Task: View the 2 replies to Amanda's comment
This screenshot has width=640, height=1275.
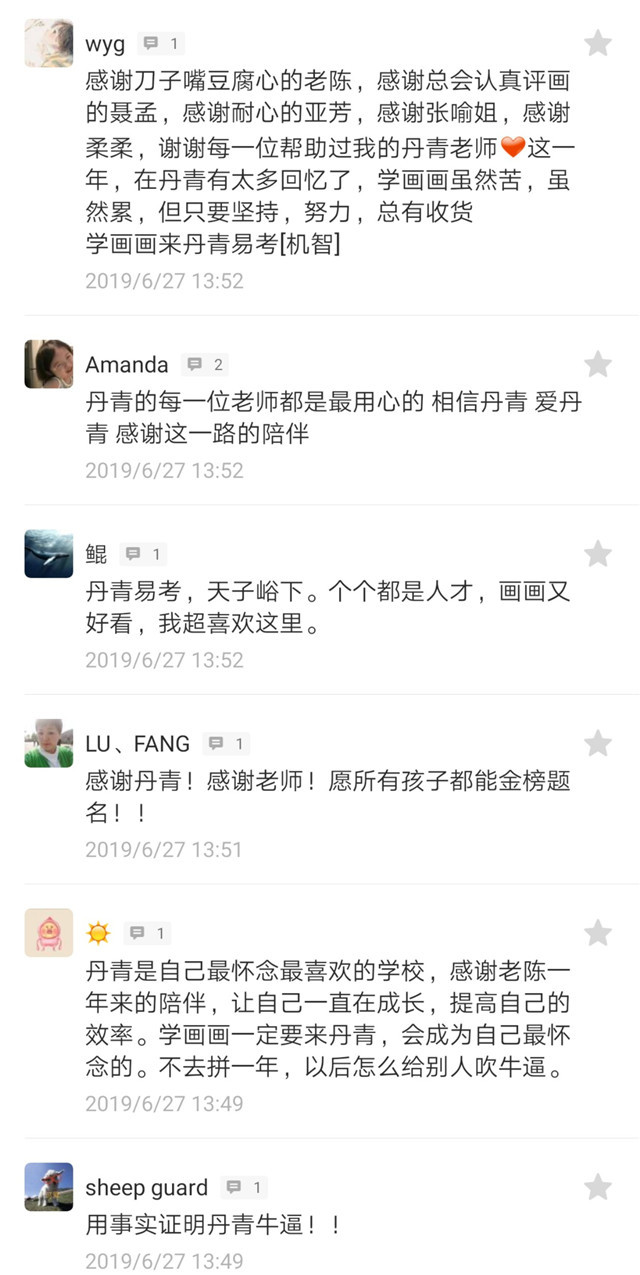Action: 204,365
